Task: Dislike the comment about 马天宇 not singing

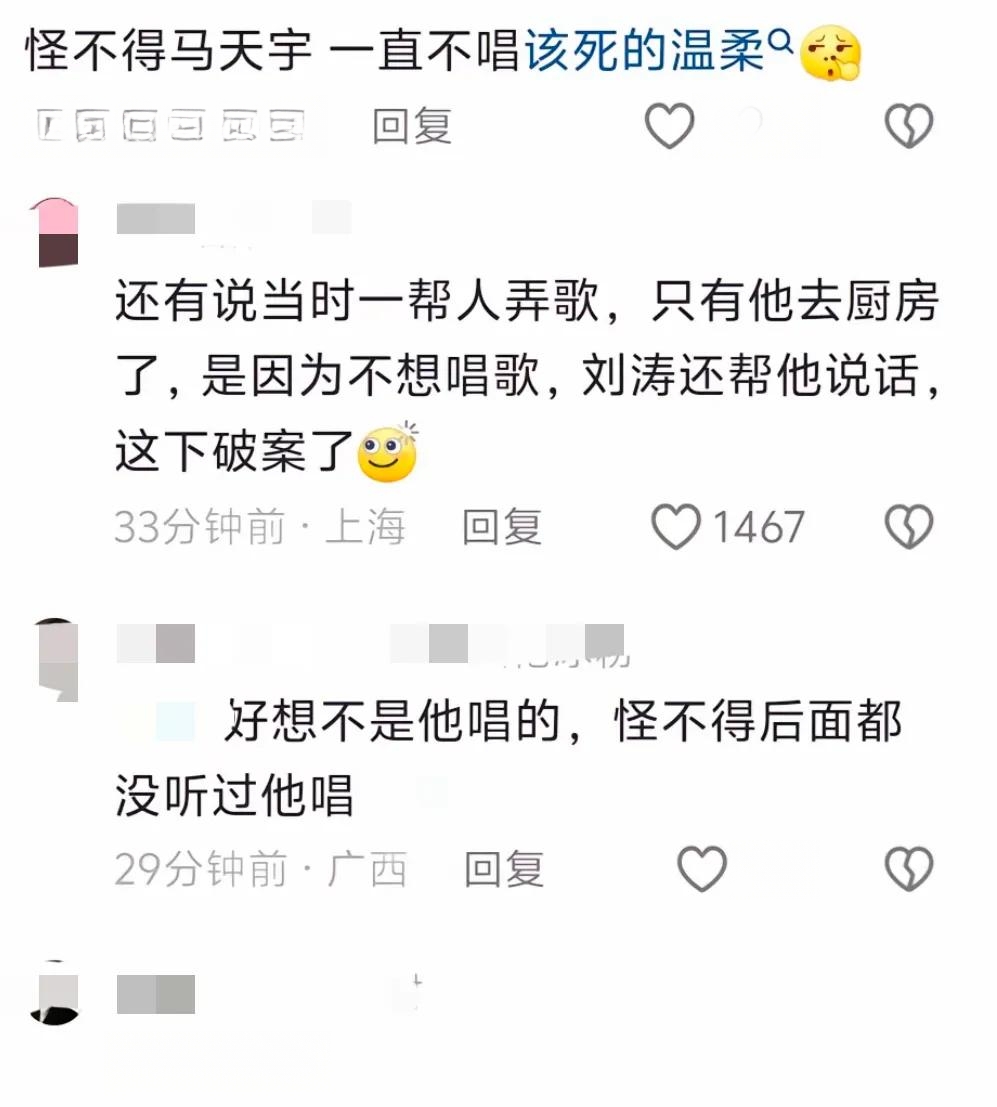Action: (x=909, y=127)
